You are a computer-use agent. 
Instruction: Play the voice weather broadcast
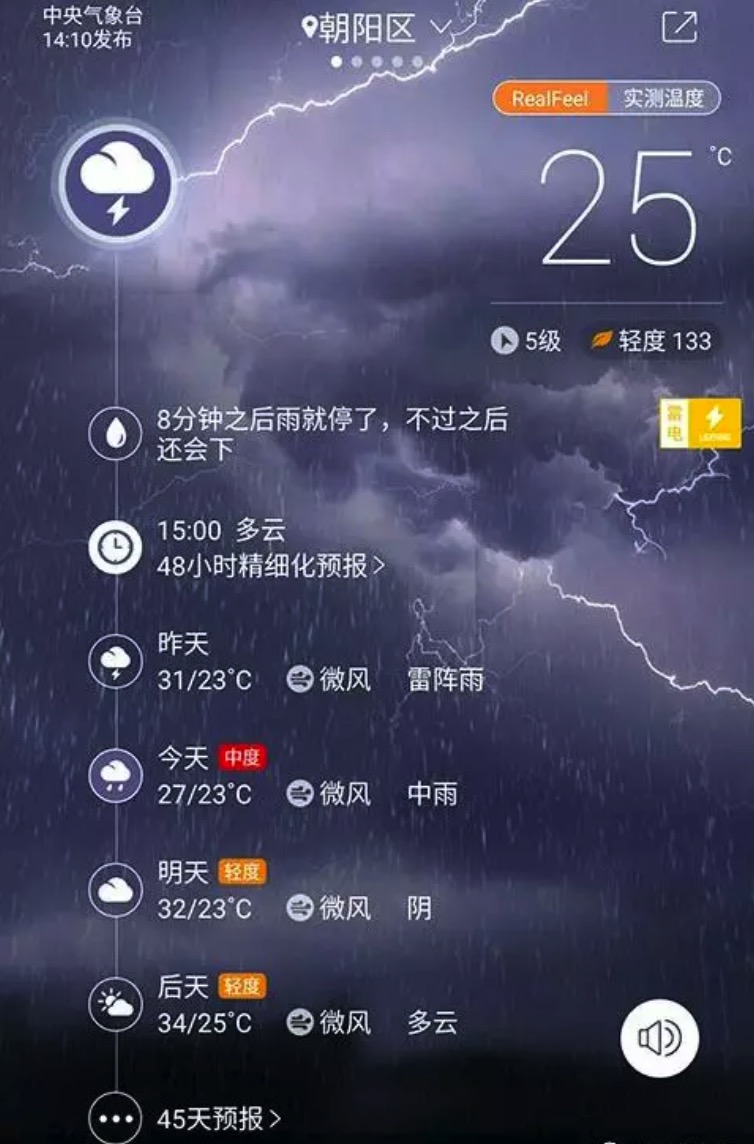pyautogui.click(x=659, y=1038)
